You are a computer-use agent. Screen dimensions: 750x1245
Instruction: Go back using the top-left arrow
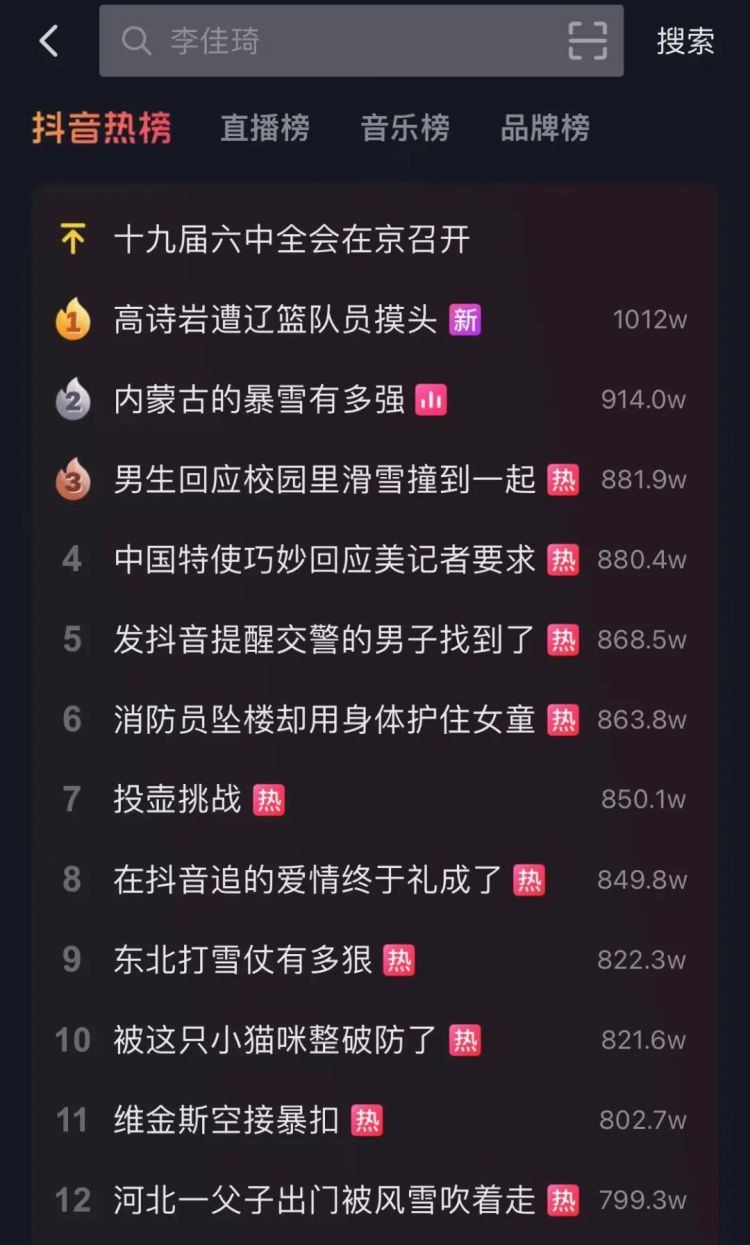[48, 41]
